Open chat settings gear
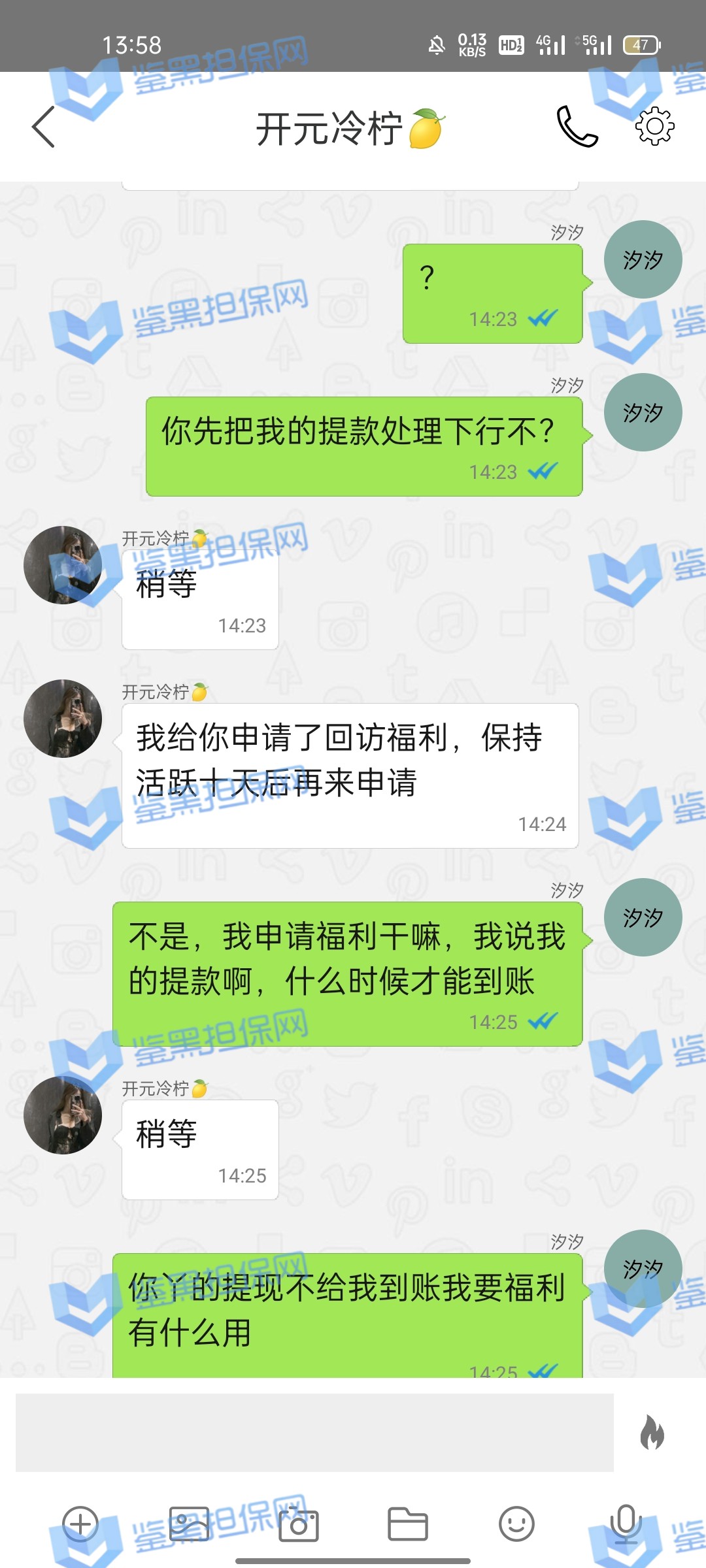This screenshot has width=706, height=1568. (x=654, y=127)
